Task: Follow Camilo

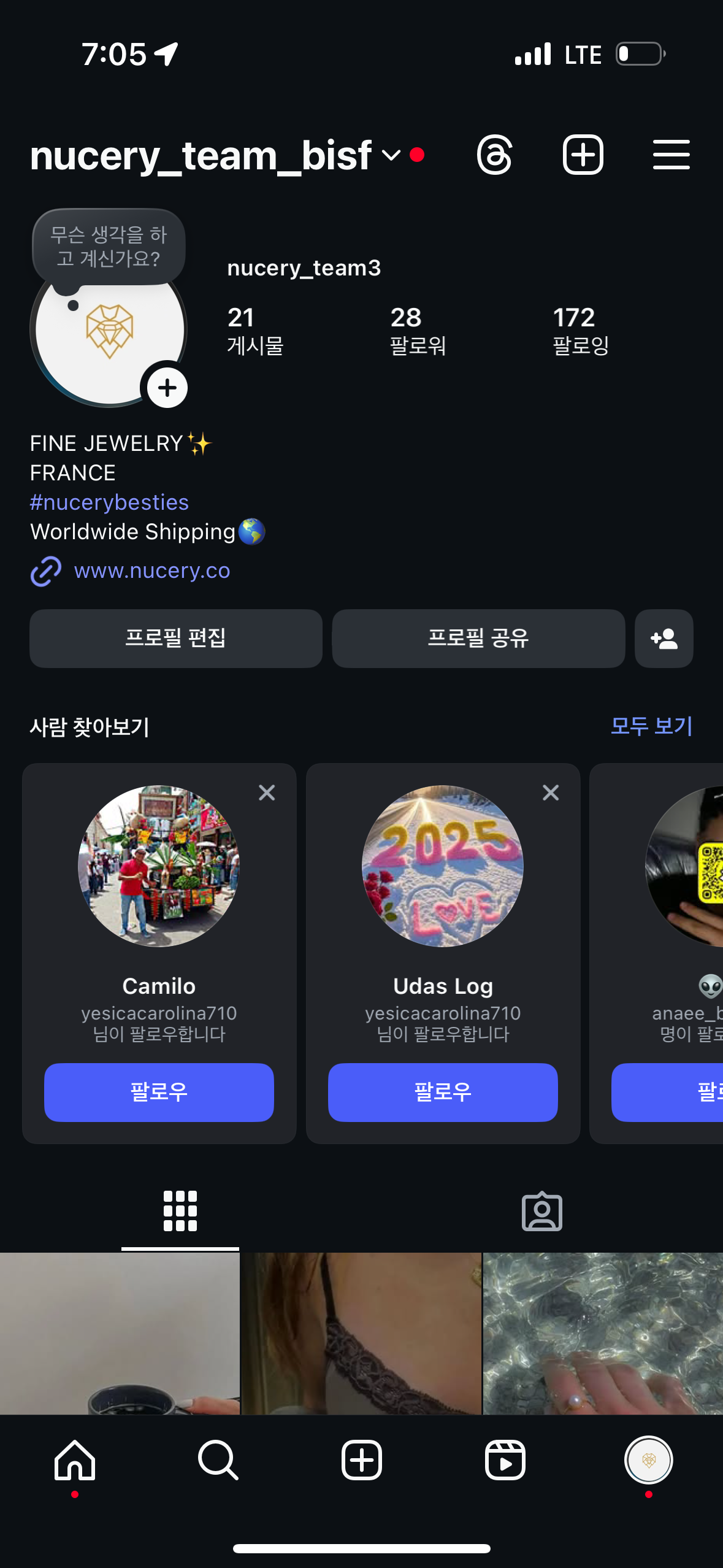Action: [159, 1092]
